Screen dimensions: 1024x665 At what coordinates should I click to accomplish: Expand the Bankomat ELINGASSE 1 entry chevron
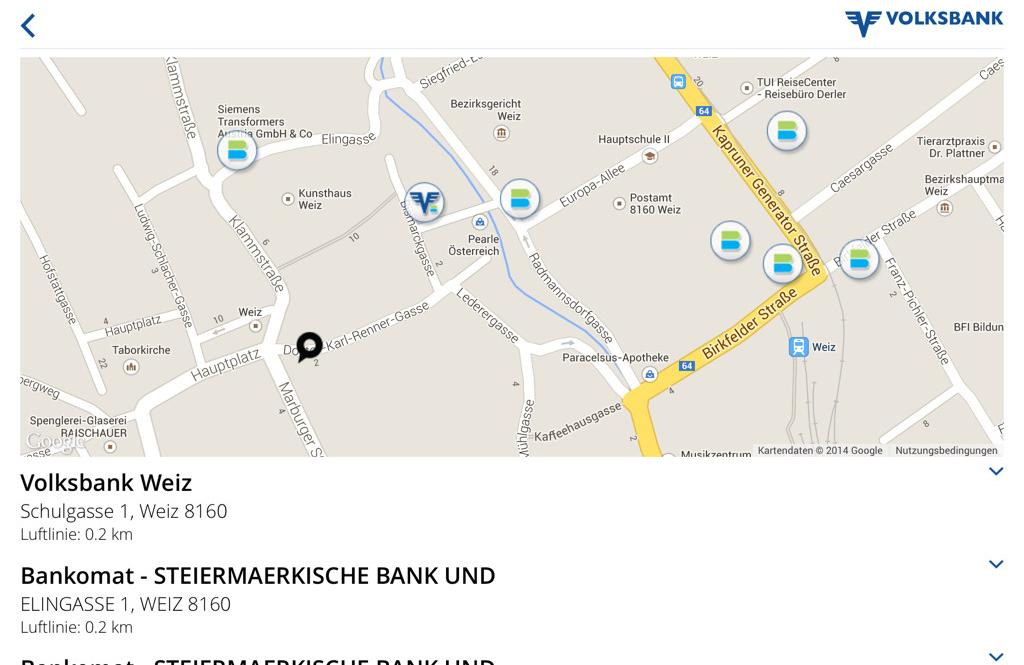click(x=995, y=565)
